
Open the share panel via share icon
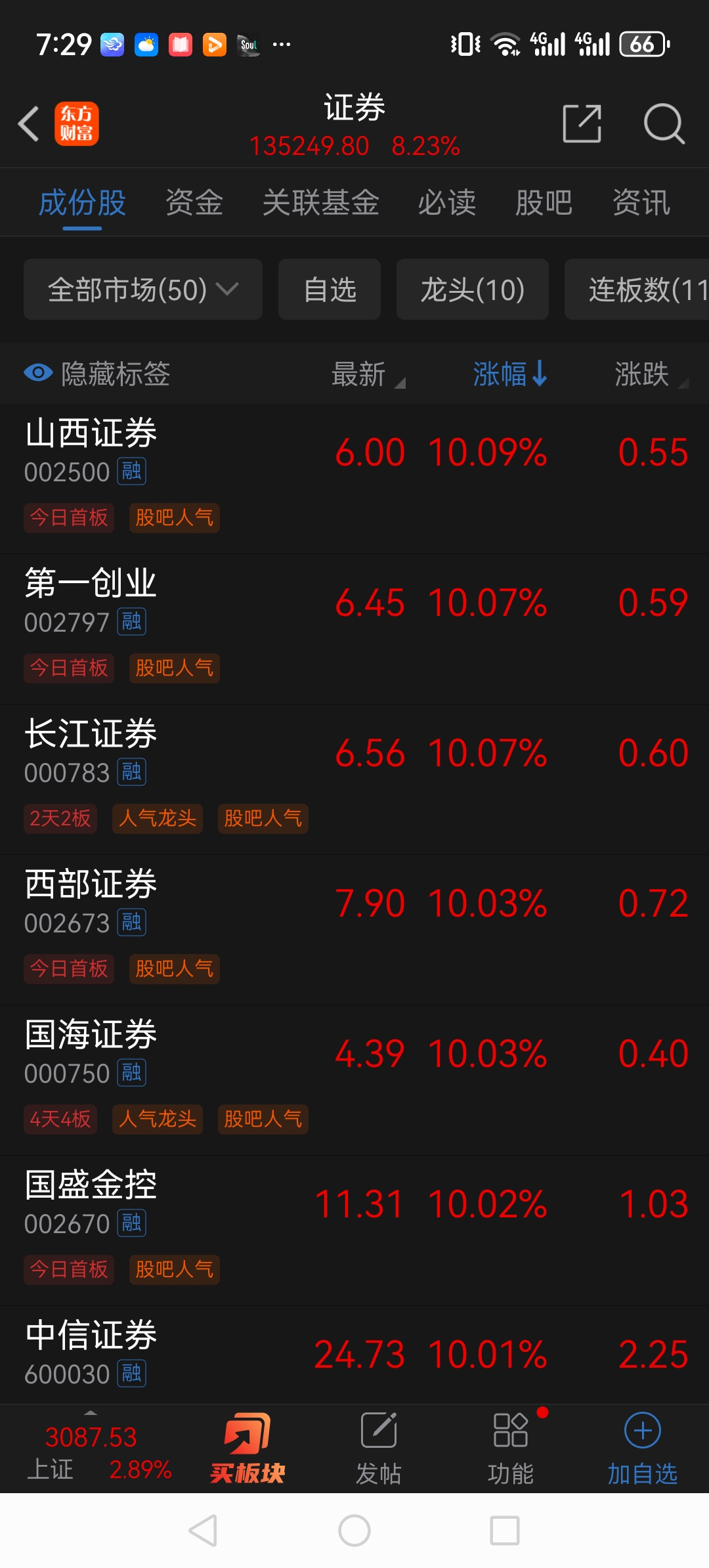(x=582, y=123)
